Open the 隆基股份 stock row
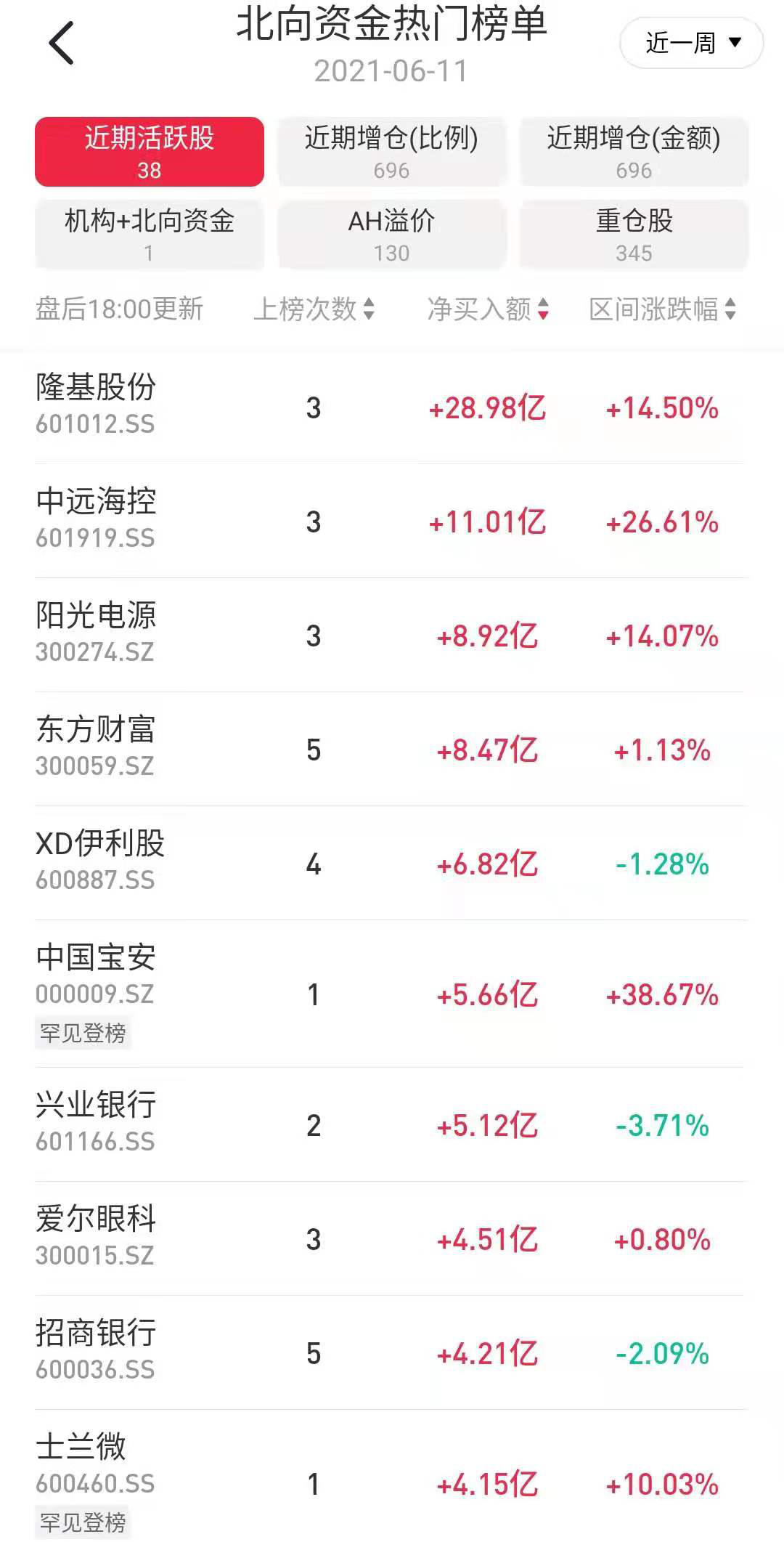784x1542 pixels. tap(391, 407)
